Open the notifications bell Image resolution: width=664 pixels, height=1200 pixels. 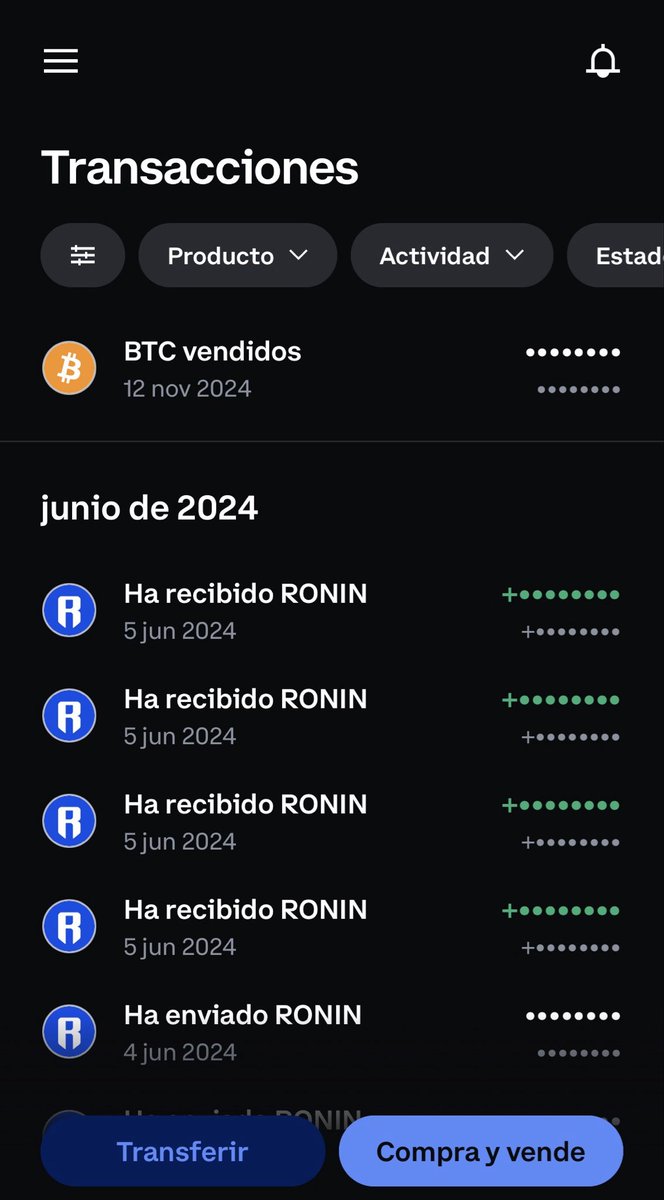602,62
